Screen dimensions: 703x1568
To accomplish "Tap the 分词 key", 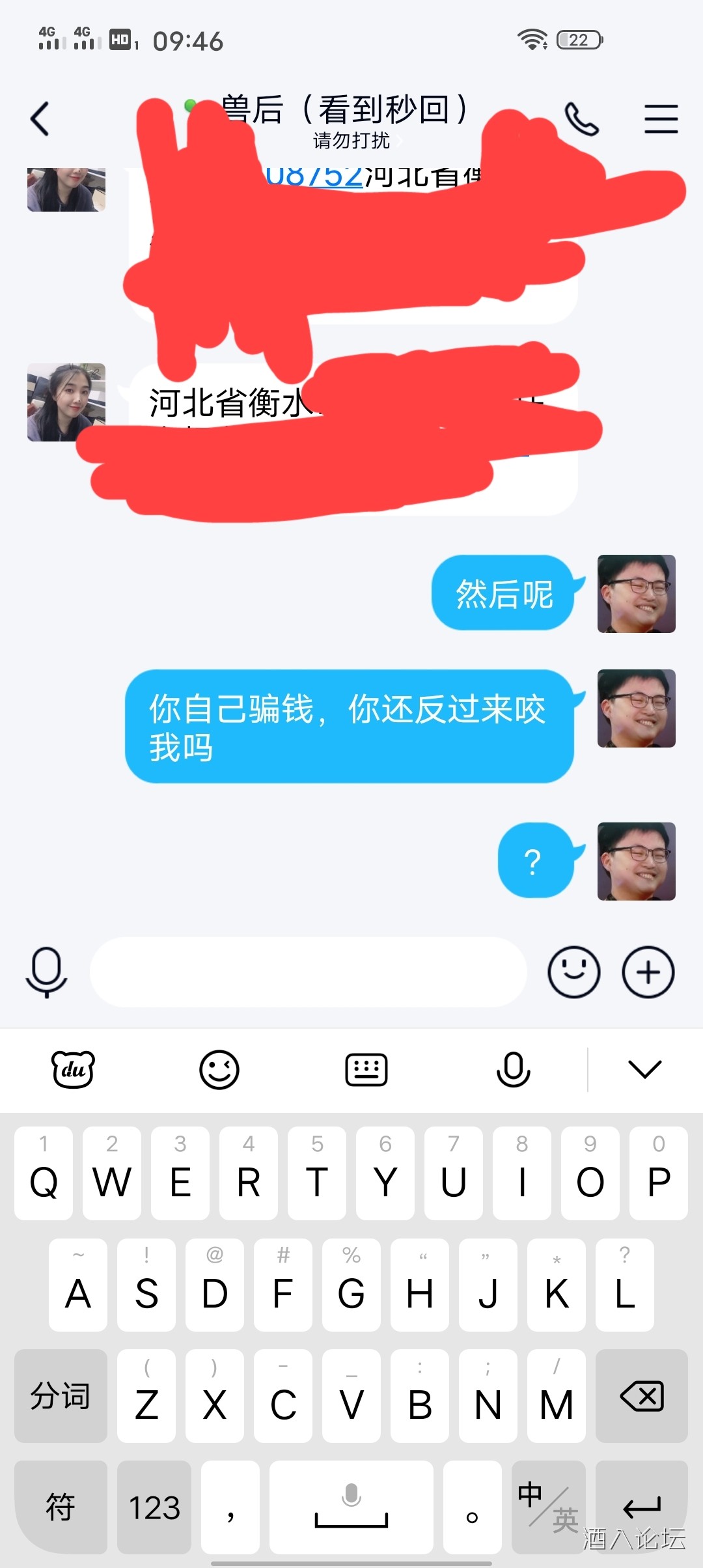I will (61, 1396).
